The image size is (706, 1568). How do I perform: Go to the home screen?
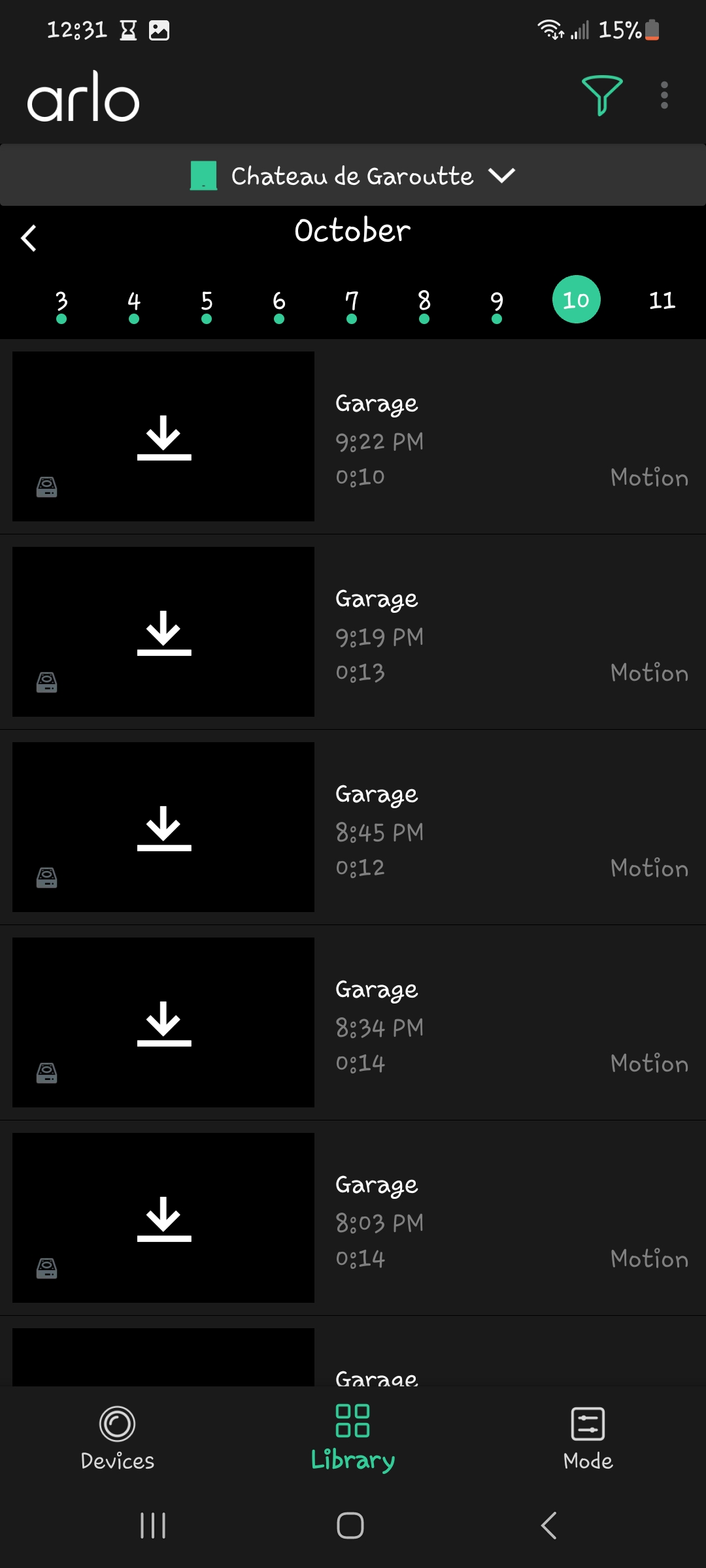pyautogui.click(x=350, y=1526)
